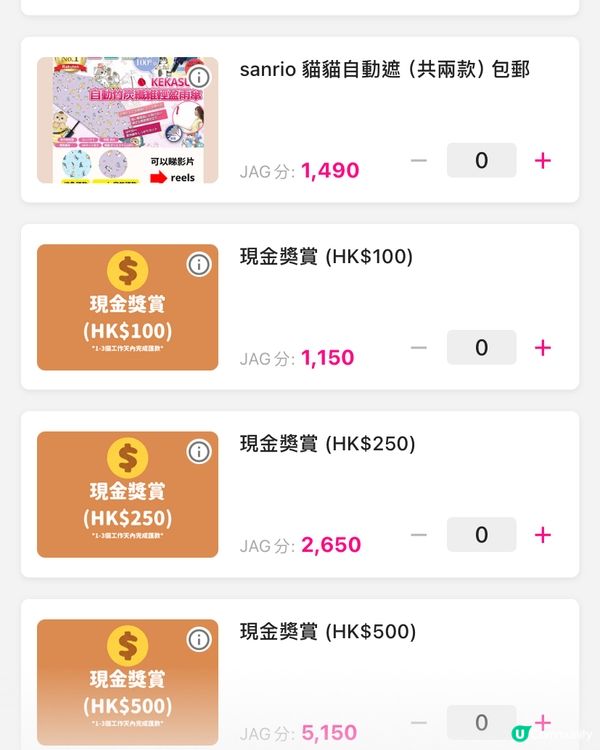600x750 pixels.
Task: Open the sanrio 貓貓自動遮 product image
Action: point(127,120)
